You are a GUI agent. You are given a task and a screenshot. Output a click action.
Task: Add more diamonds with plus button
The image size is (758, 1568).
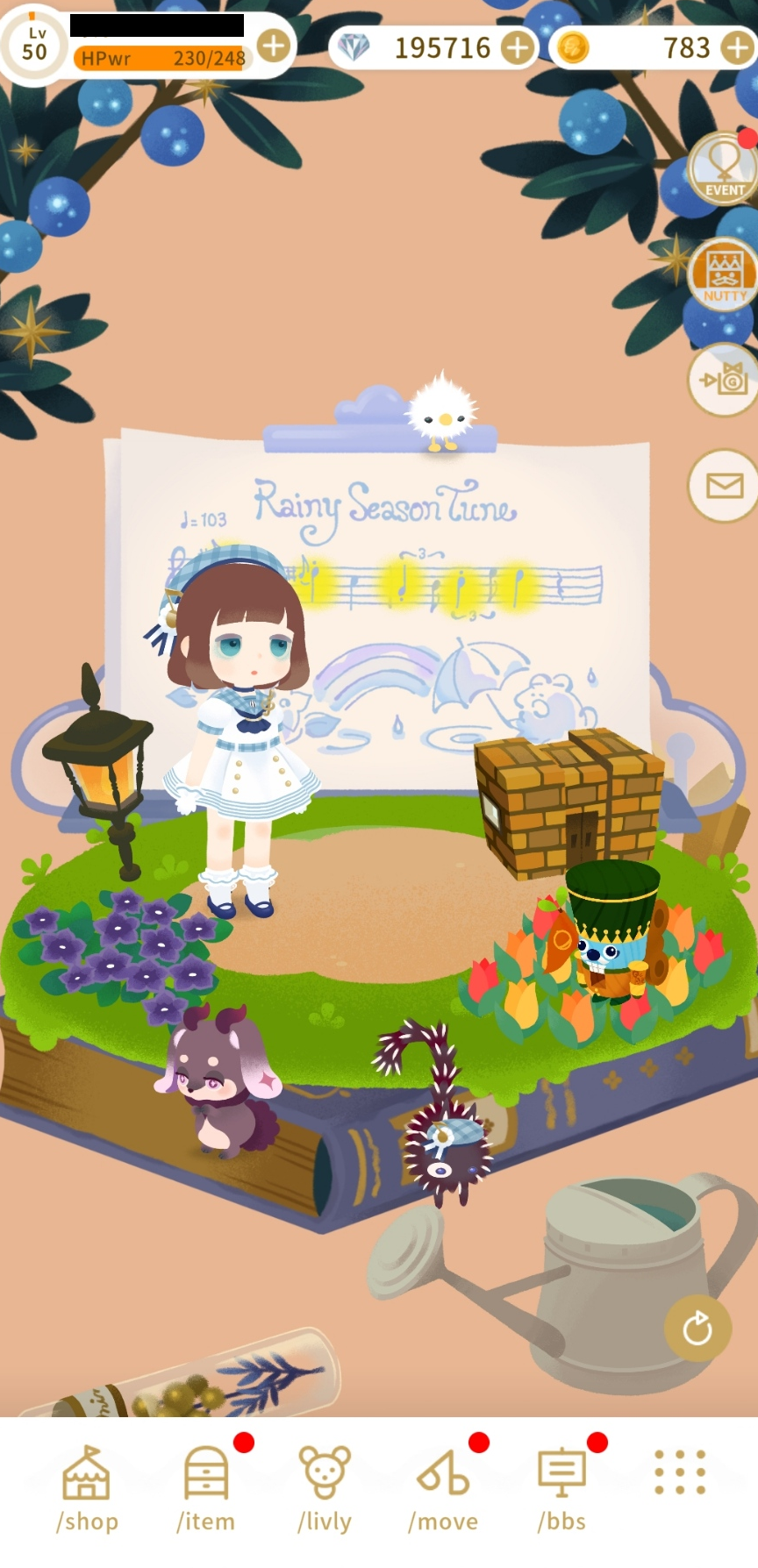point(518,47)
